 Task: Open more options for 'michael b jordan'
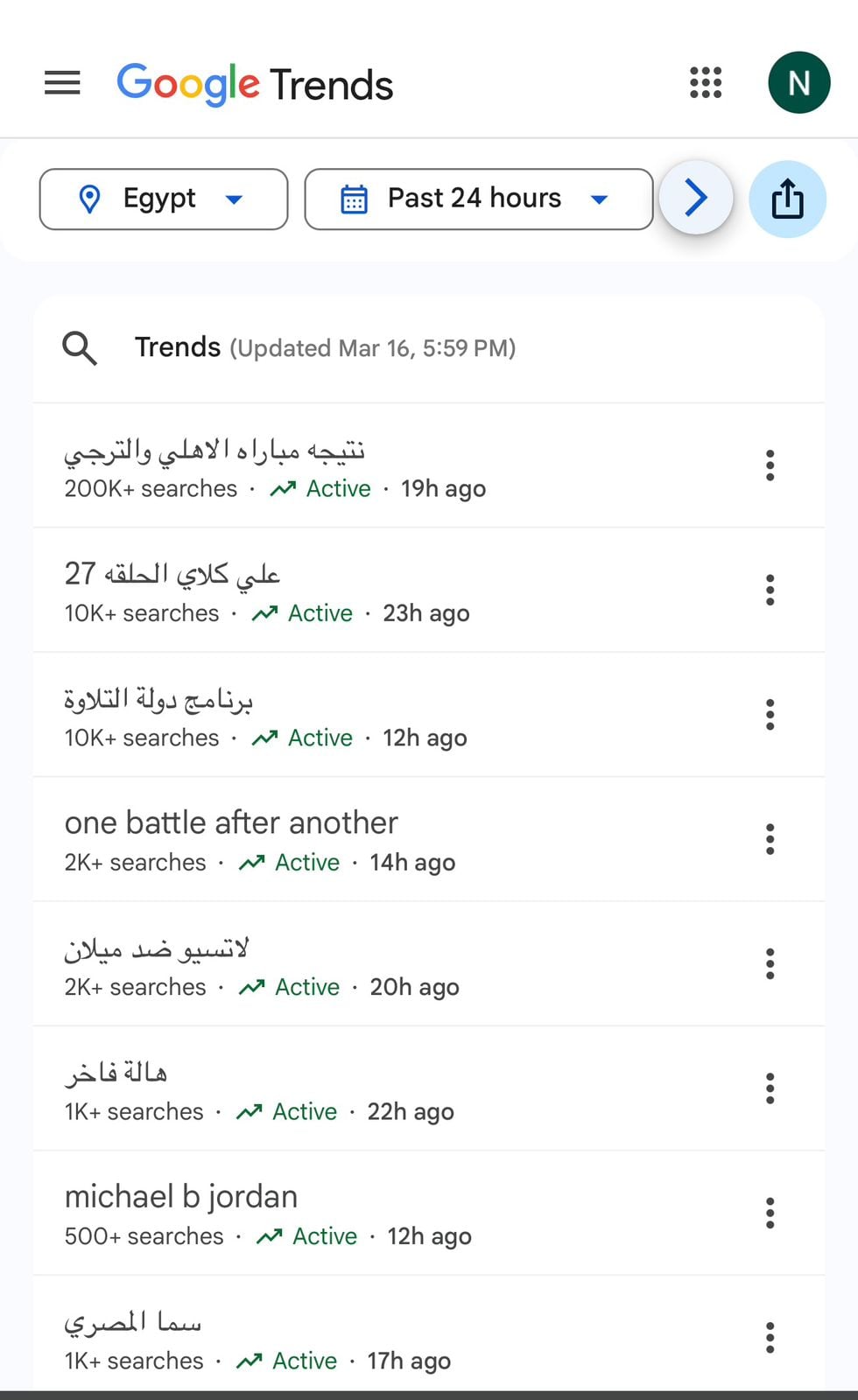[770, 1213]
